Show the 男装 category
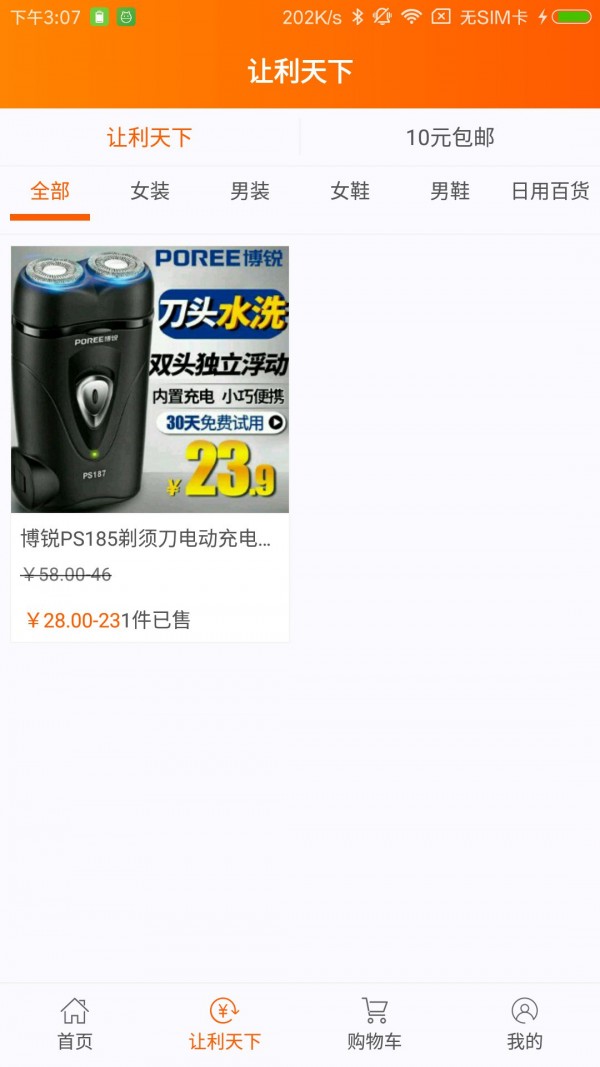Viewport: 600px width, 1067px height. (250, 191)
